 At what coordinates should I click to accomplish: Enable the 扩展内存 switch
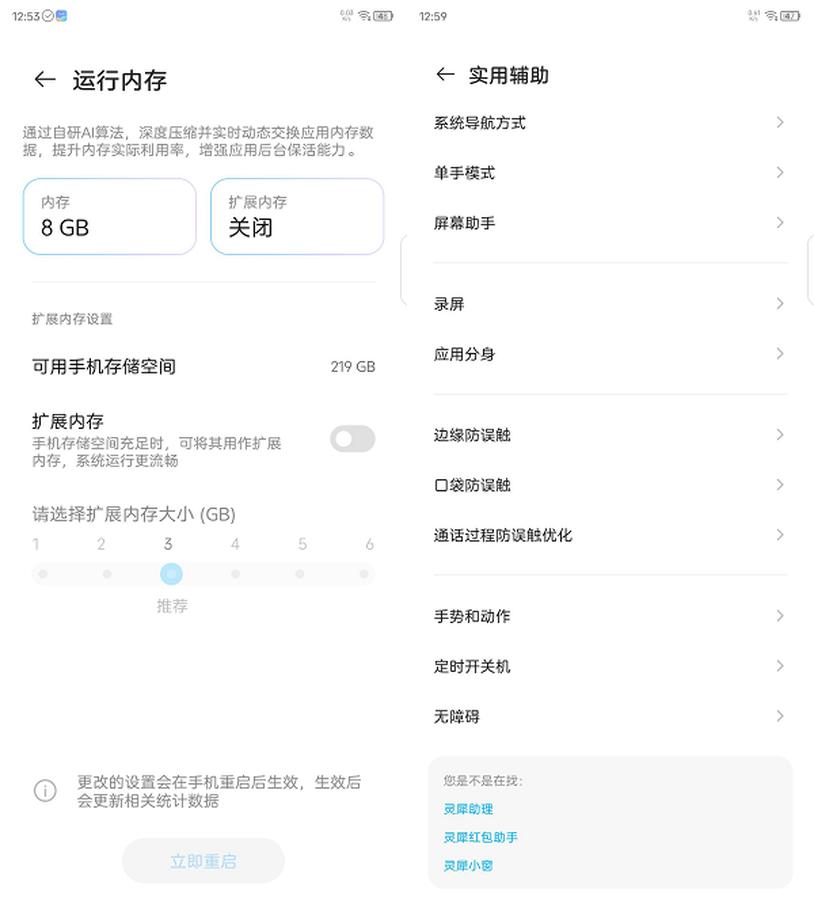click(x=352, y=439)
